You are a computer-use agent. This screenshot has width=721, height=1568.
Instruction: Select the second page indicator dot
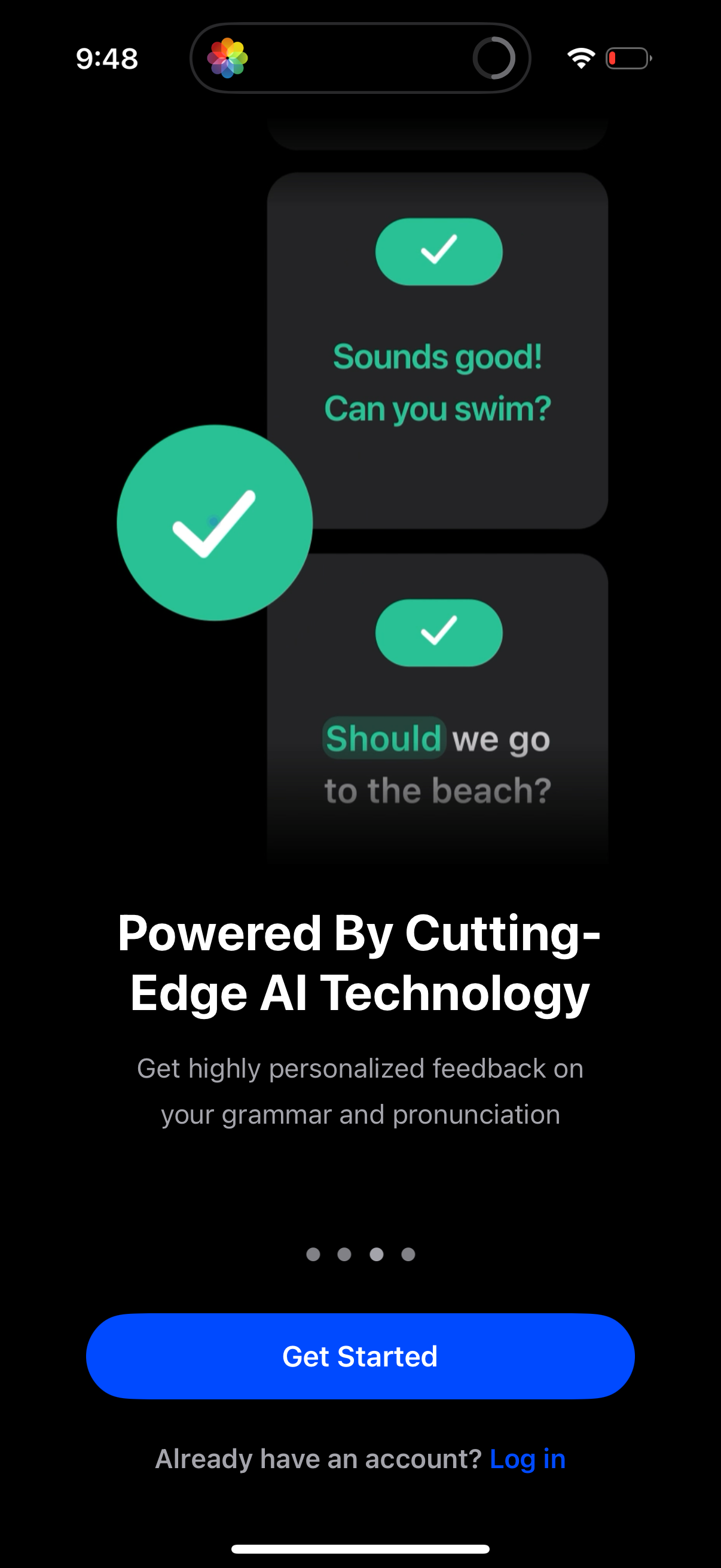pos(344,1254)
